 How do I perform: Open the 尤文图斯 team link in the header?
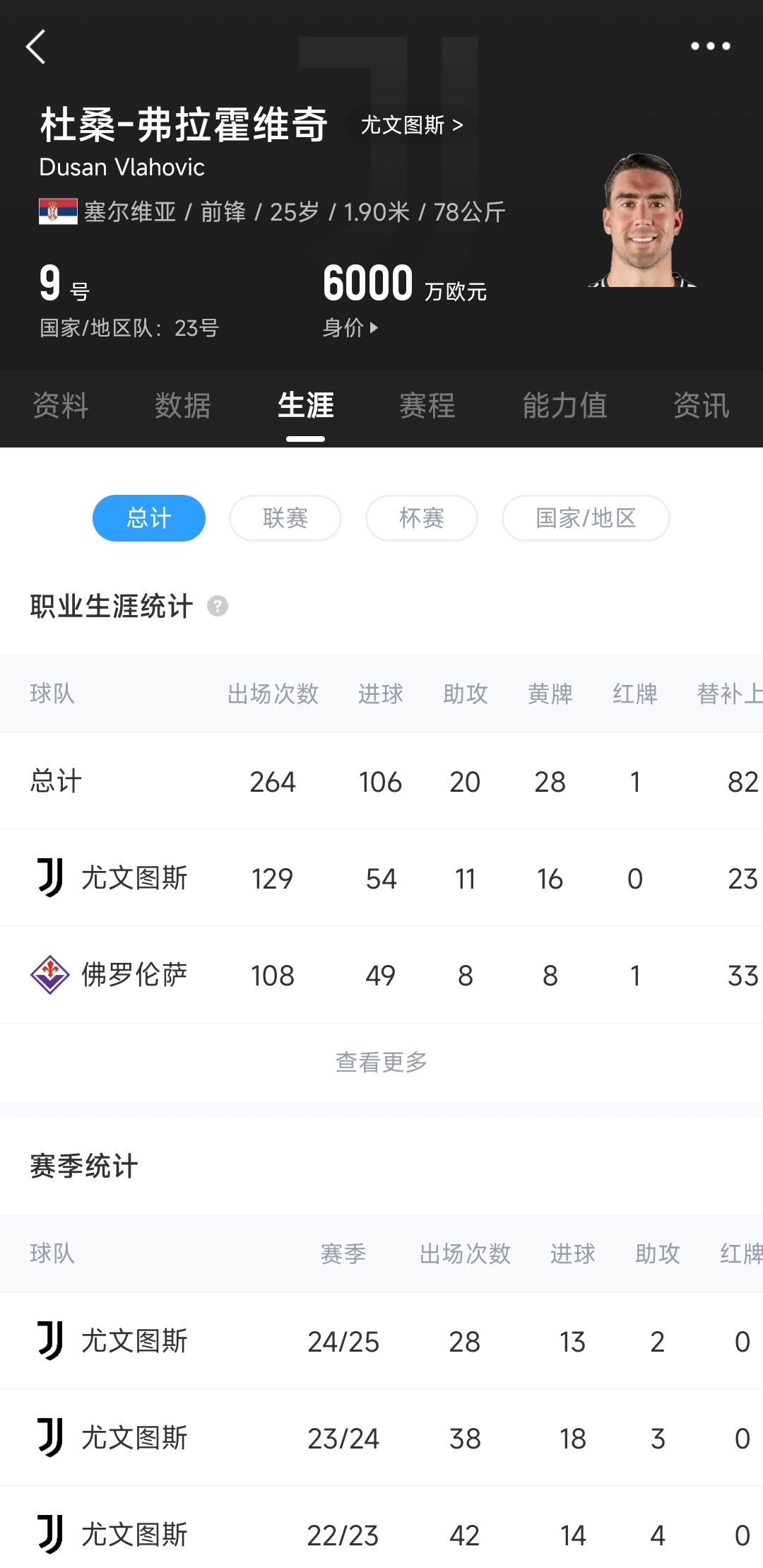coord(411,125)
